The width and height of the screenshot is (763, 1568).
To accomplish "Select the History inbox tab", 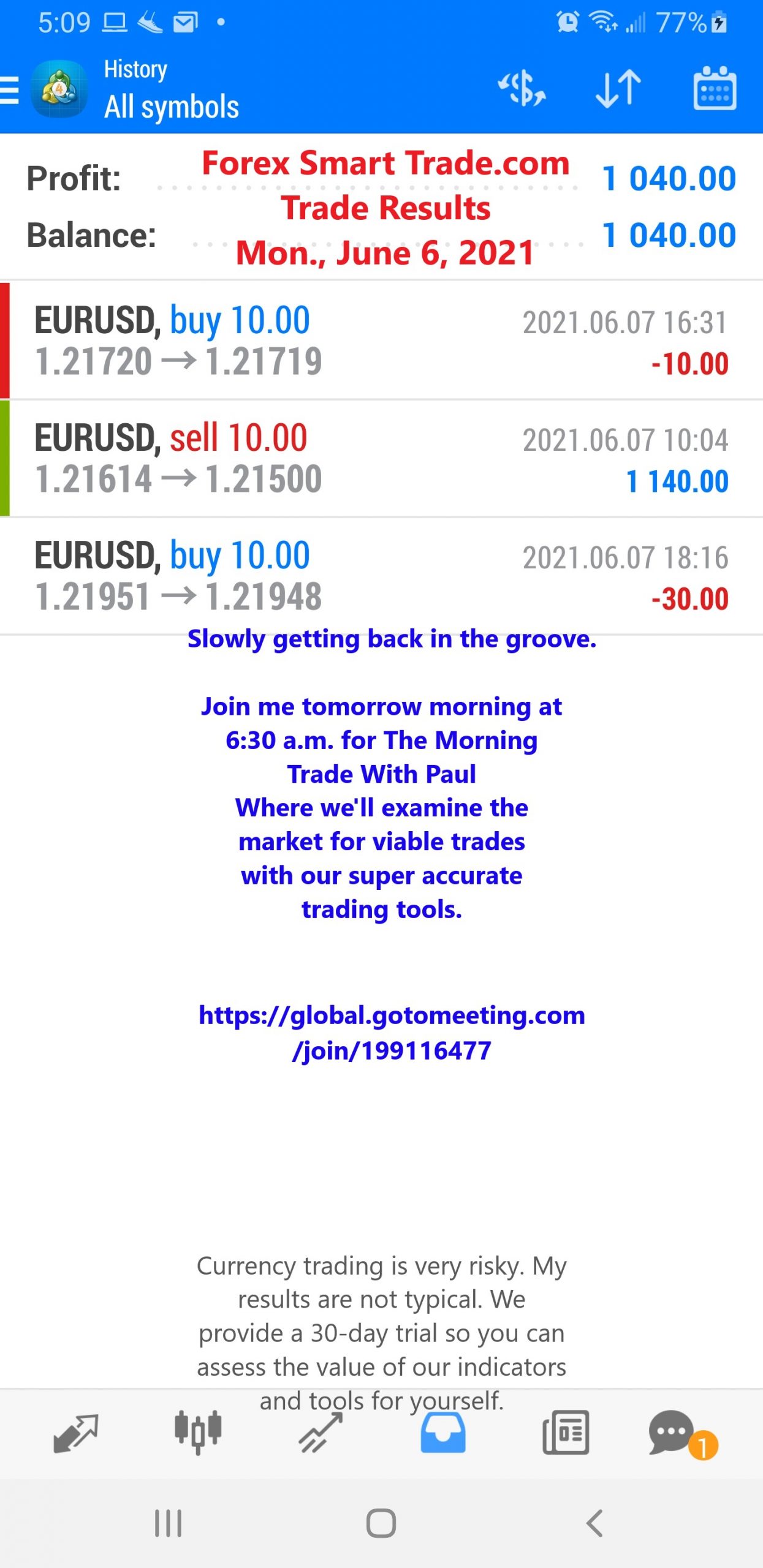I will (442, 1432).
